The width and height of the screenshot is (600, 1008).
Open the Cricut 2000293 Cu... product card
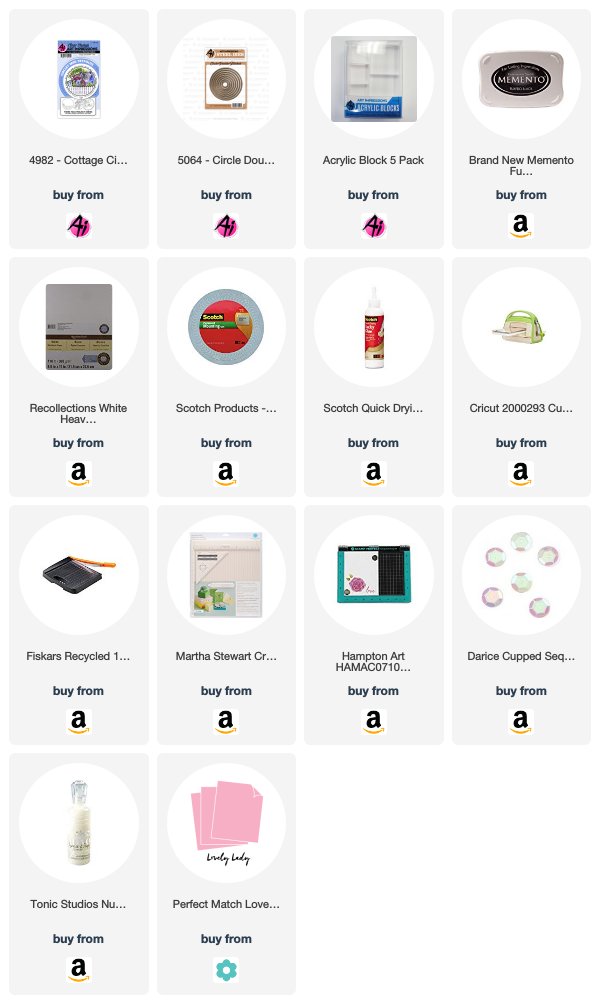(x=521, y=377)
